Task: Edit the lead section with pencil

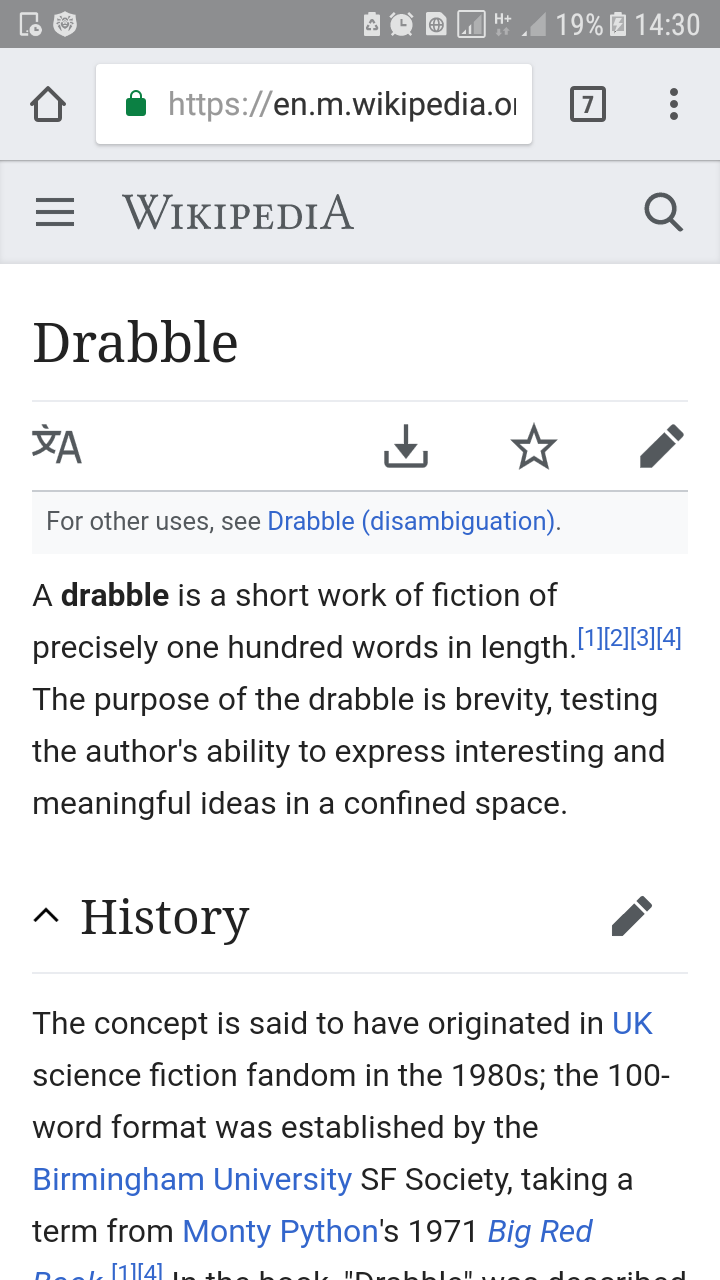Action: point(661,446)
